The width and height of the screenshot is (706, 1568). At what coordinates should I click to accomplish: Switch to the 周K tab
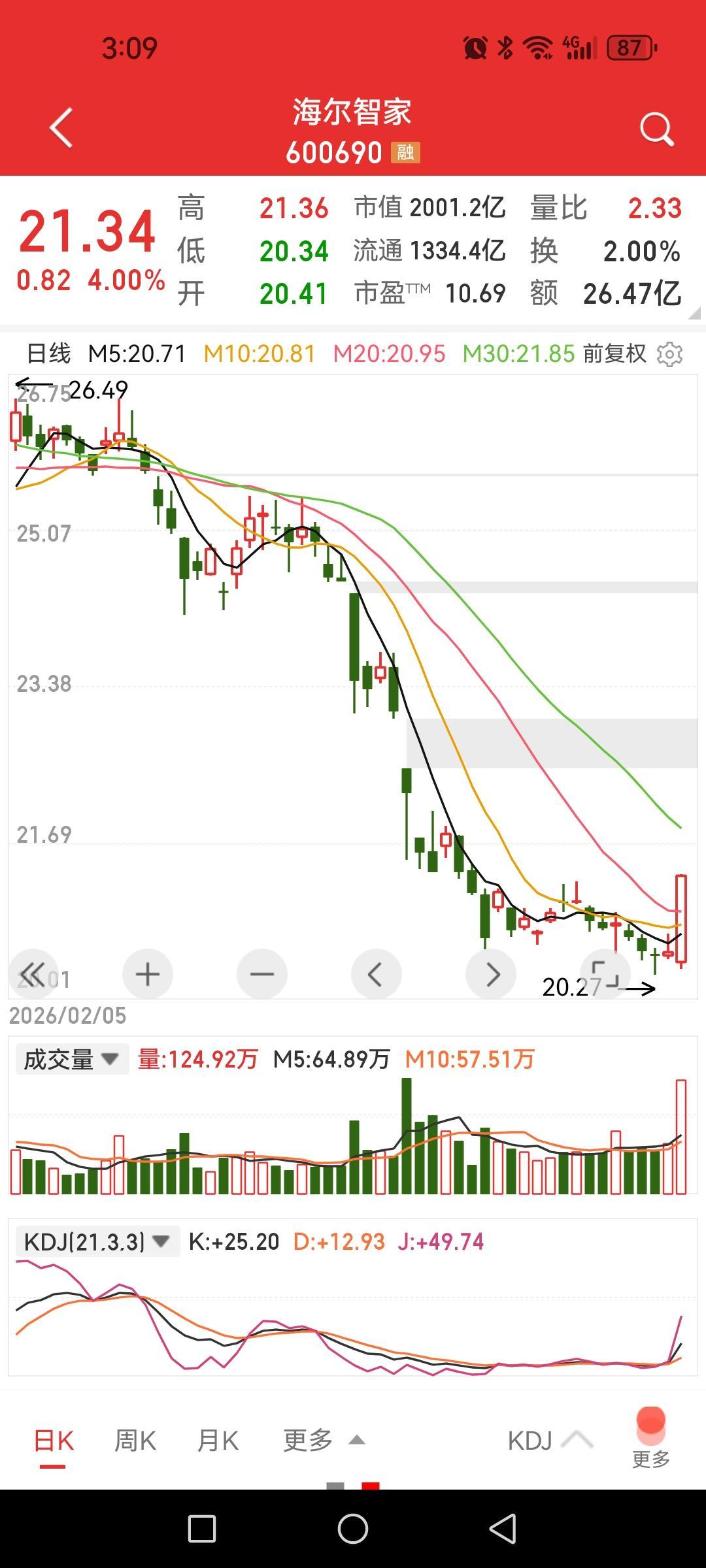click(x=135, y=1441)
